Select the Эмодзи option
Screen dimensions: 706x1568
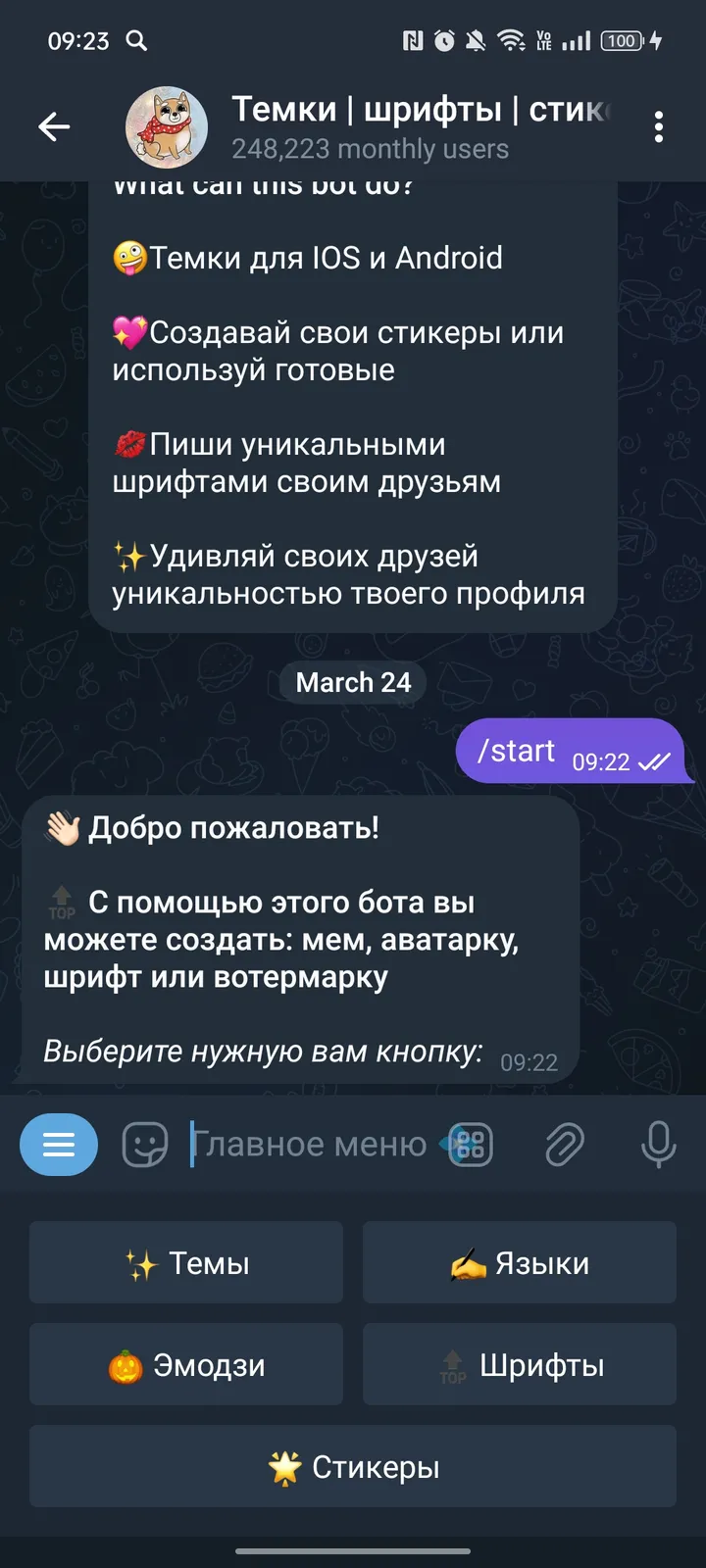[x=185, y=1364]
